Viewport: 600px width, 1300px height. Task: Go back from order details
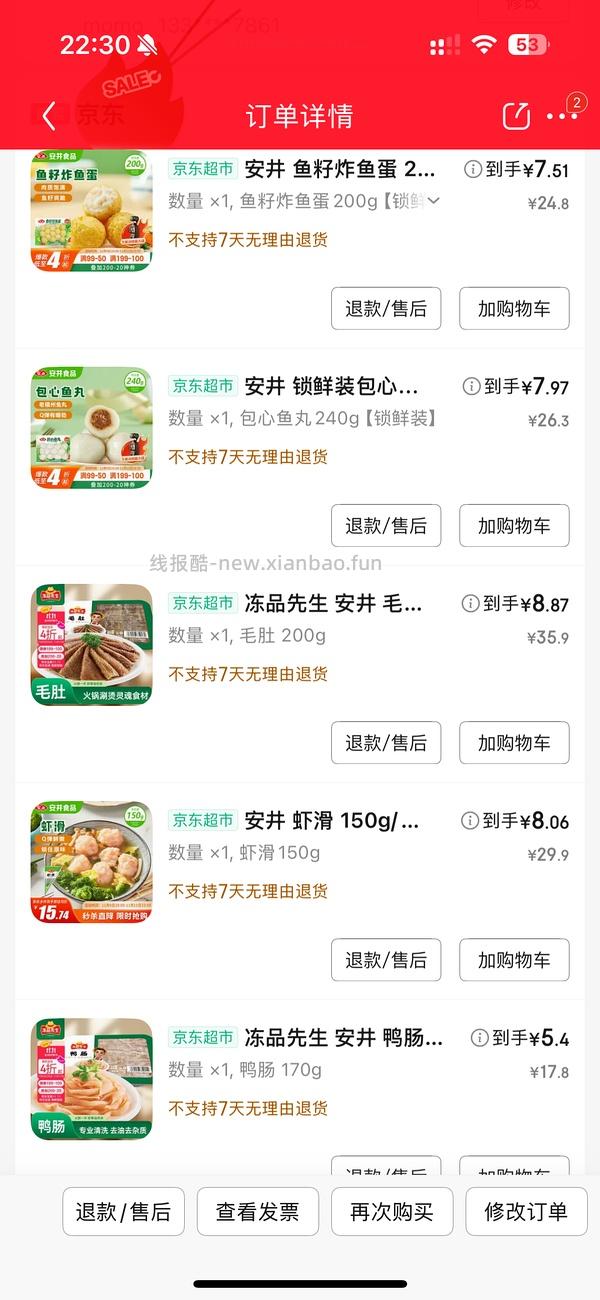(48, 116)
